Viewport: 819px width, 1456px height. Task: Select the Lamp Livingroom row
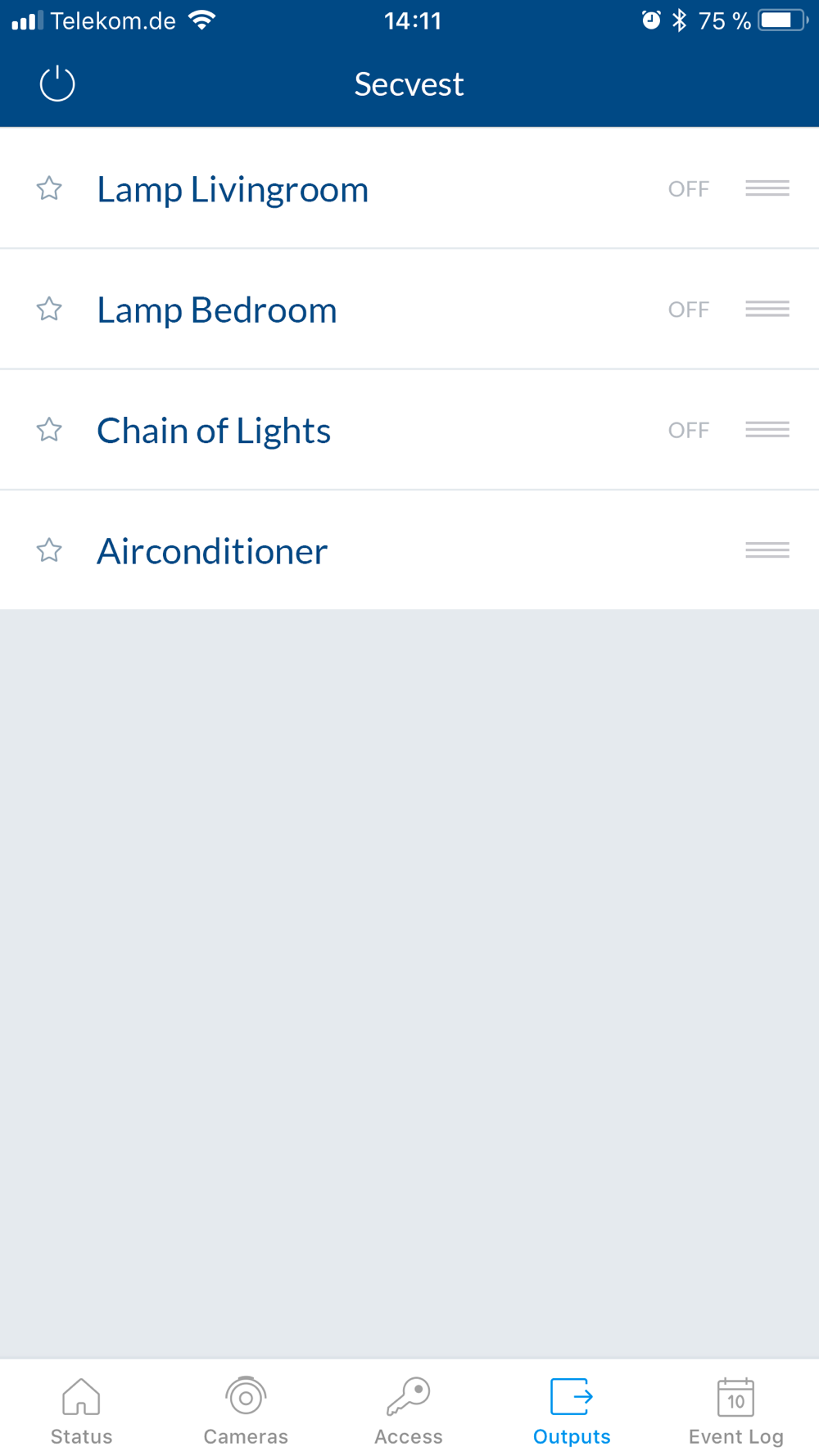409,188
